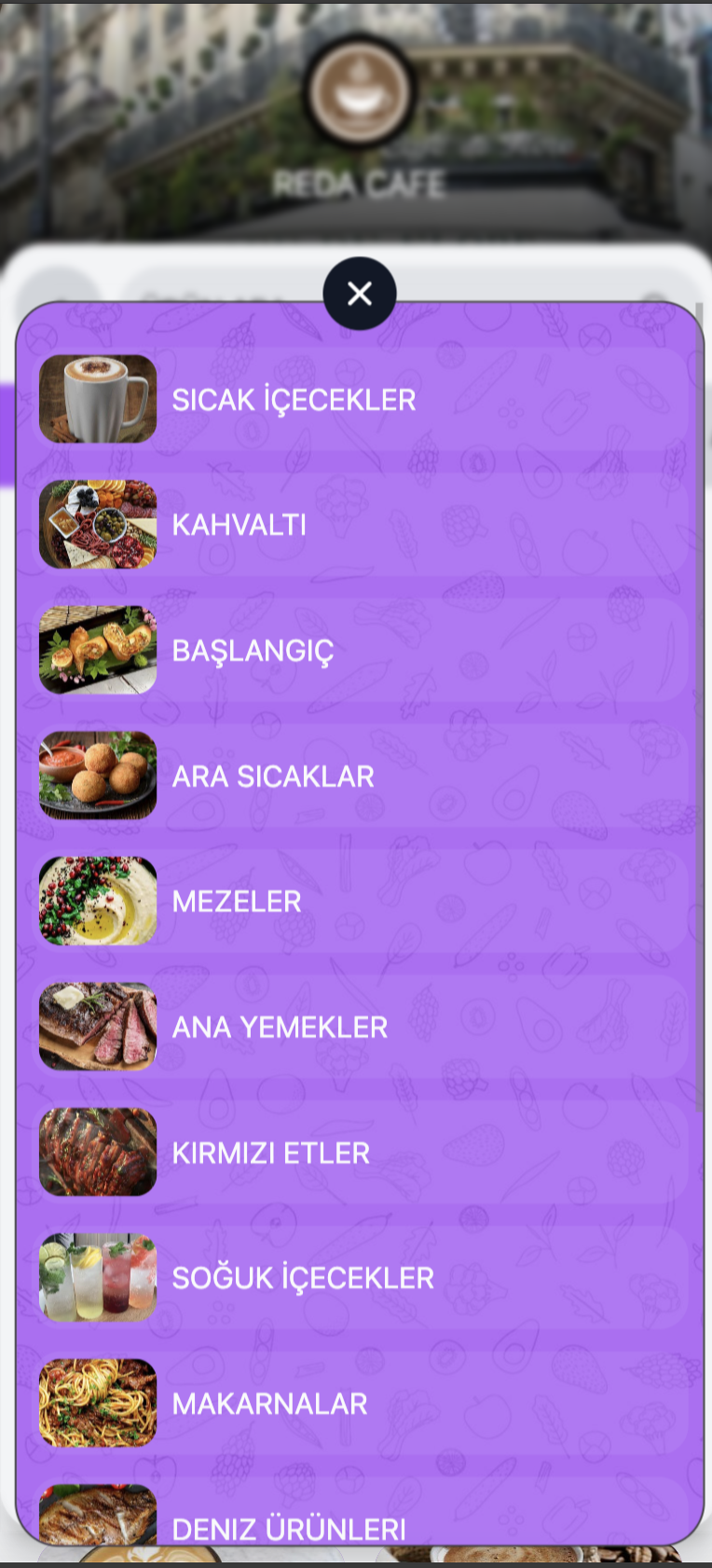The image size is (712, 1568).
Task: Open the BAŞLANGIÇ category
Action: point(360,650)
